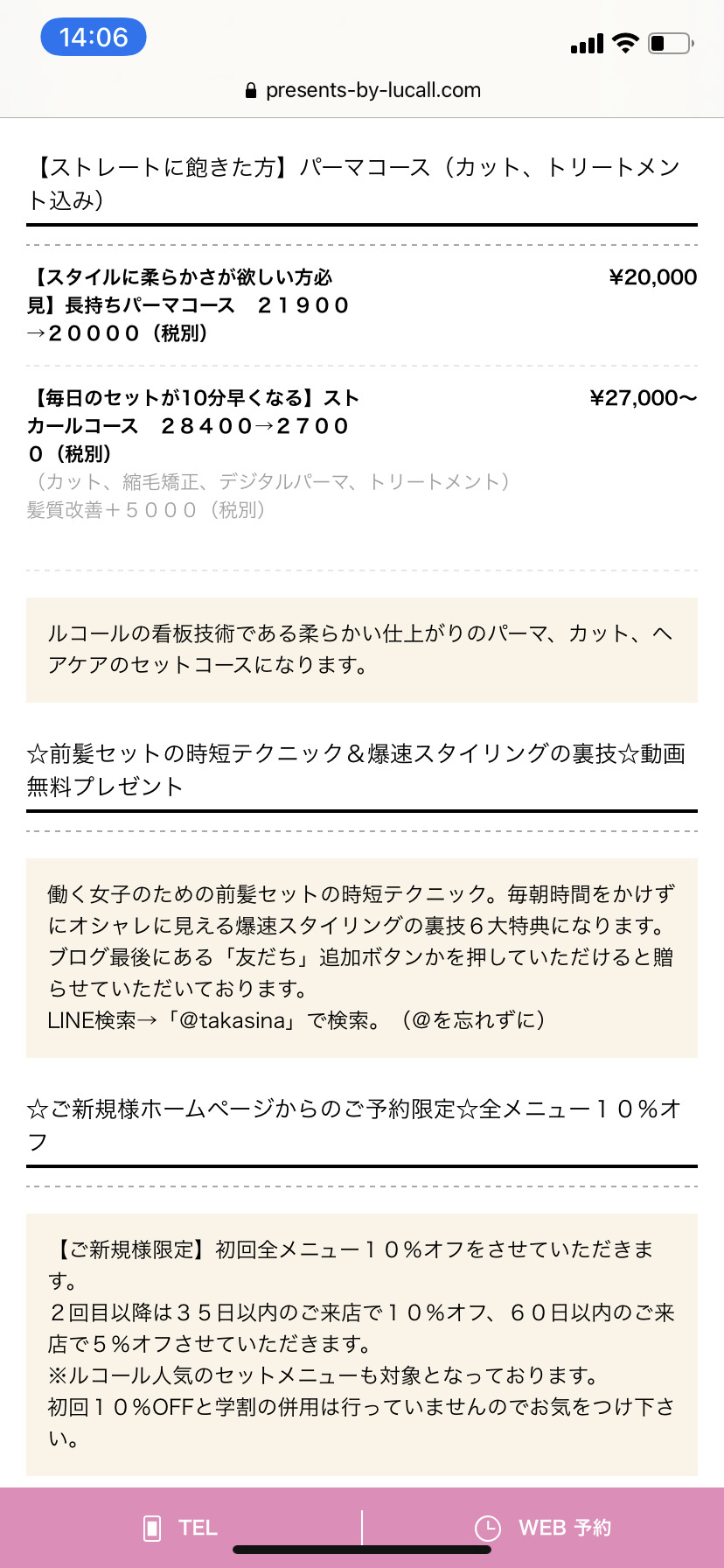Viewport: 724px width, 1568px height.
Task: Tap the presents-by-lucall.com address bar
Action: 362,90
